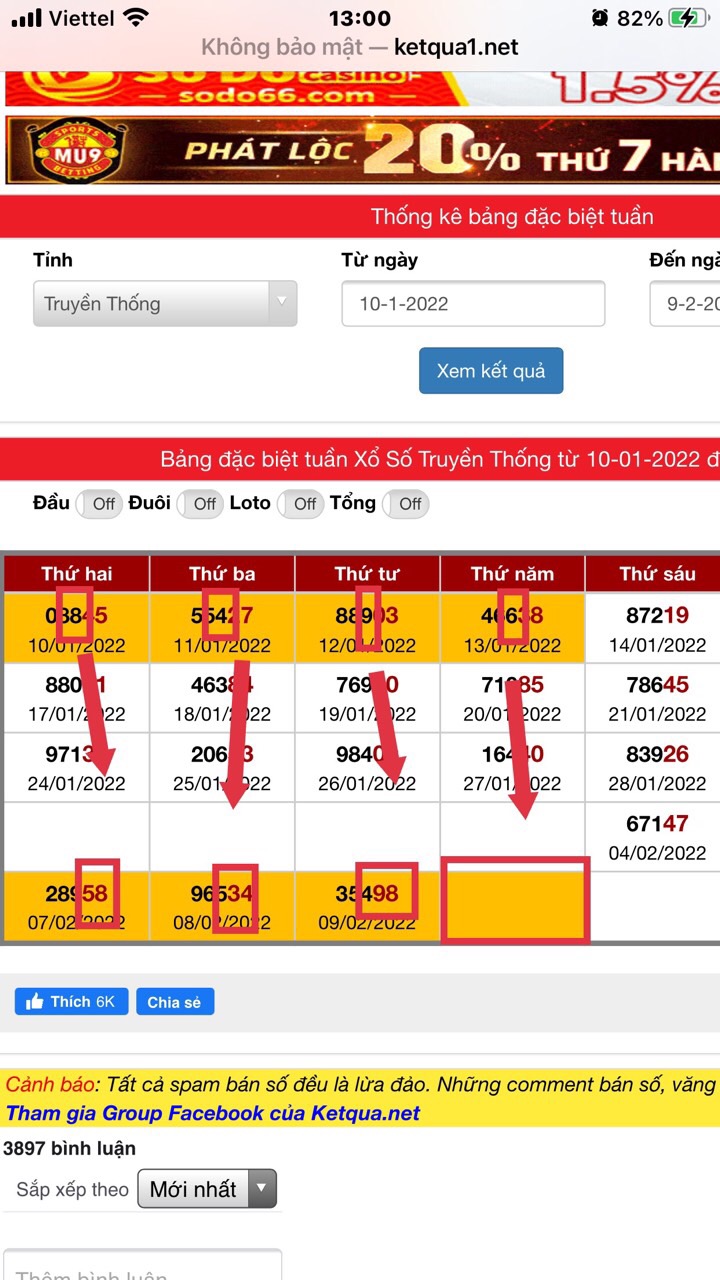
Task: Enable the Loto switch
Action: point(299,504)
